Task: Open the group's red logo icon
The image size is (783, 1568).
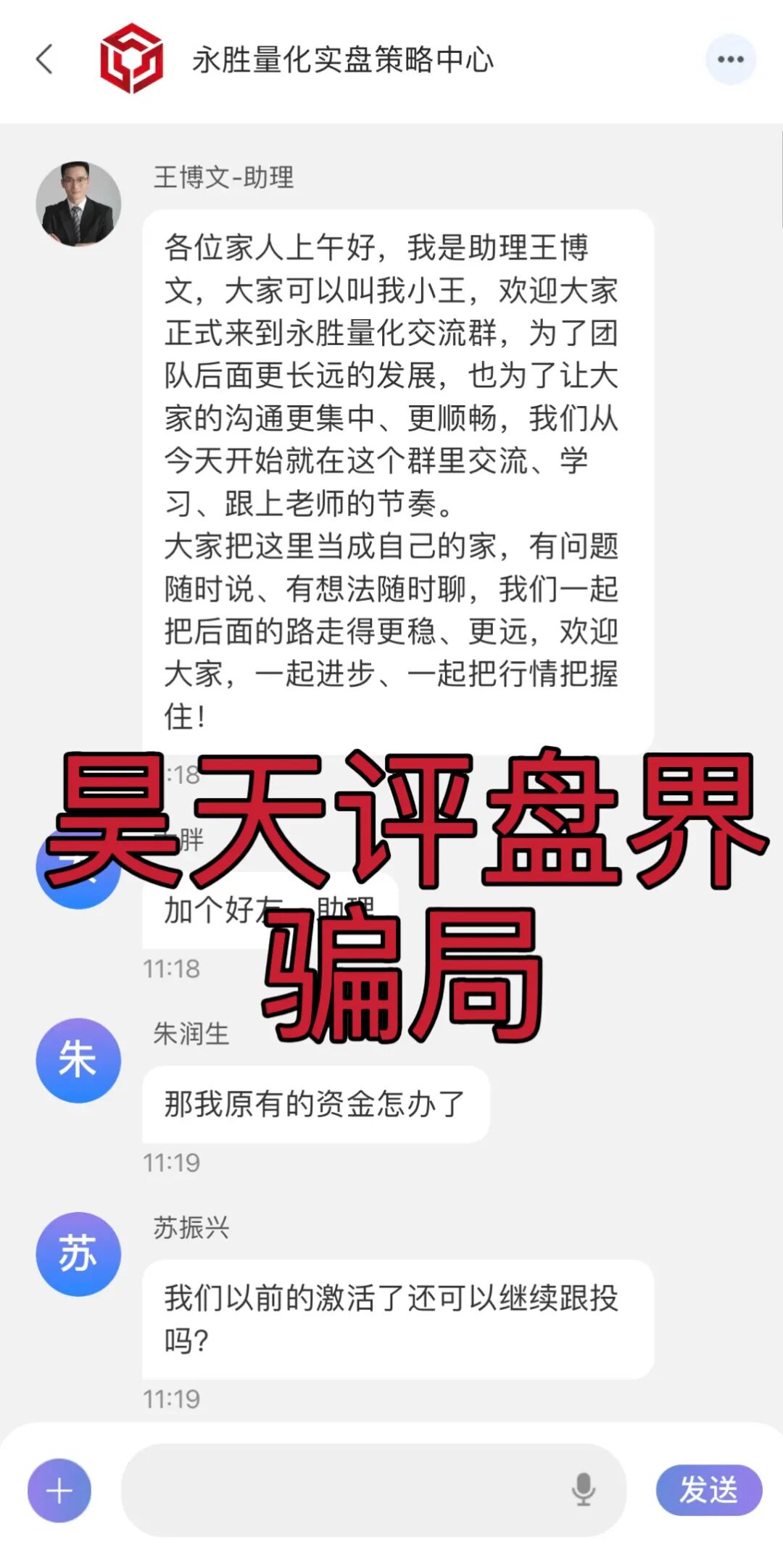Action: 129,61
